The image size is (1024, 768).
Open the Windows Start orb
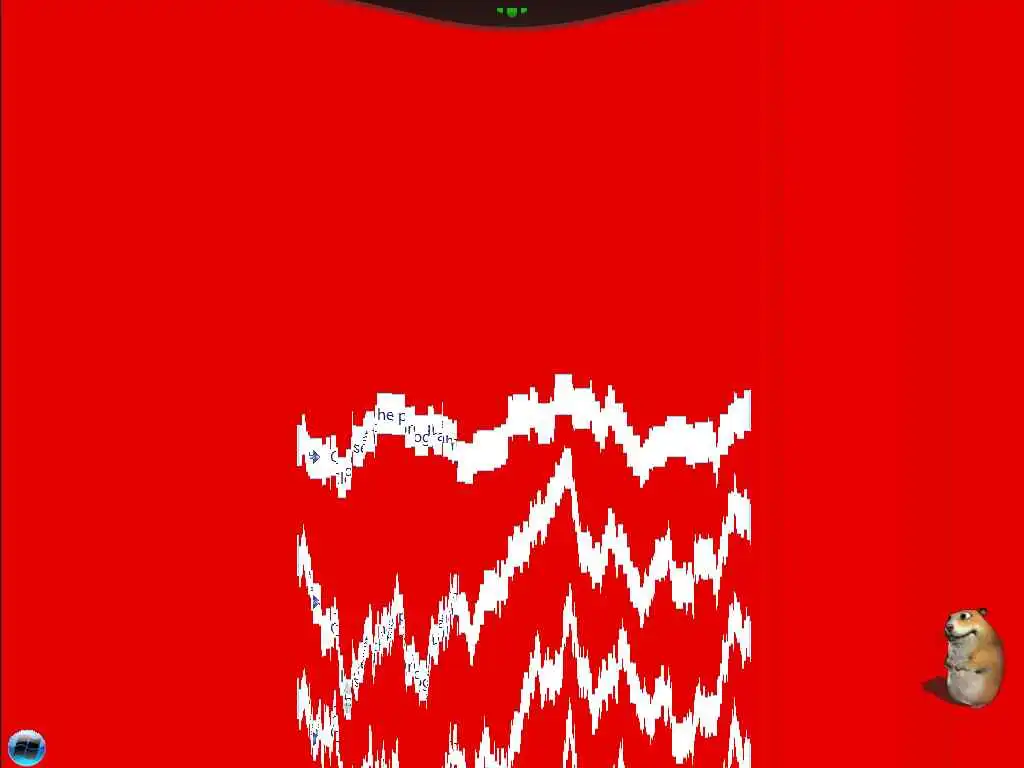26,747
